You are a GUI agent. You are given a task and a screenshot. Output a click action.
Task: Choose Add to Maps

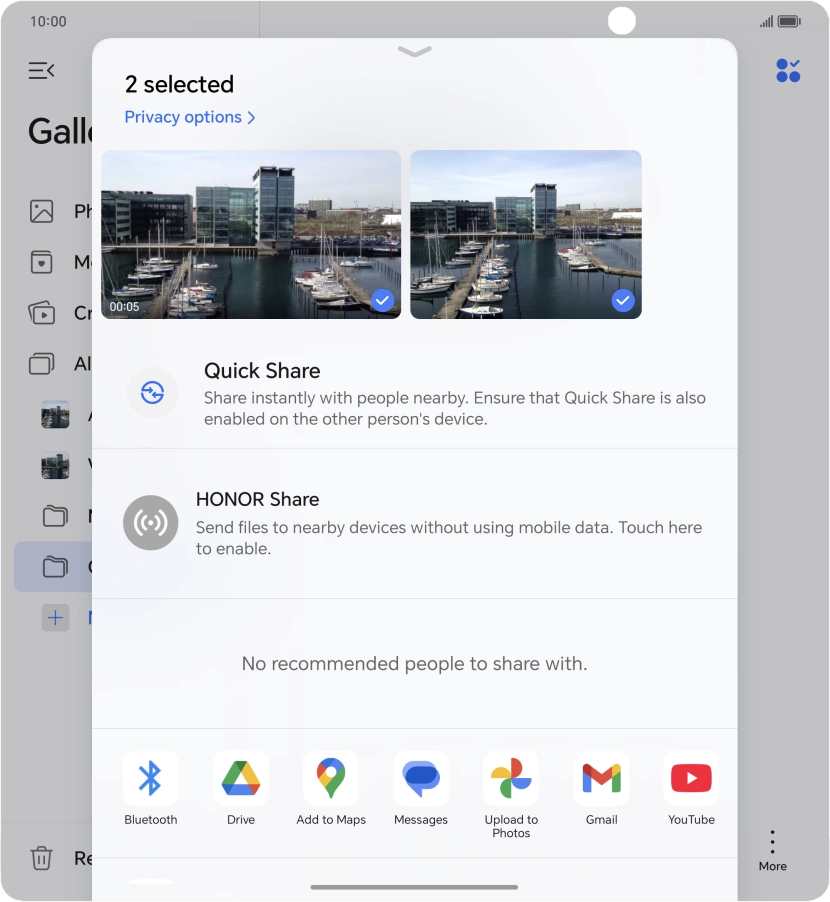(x=330, y=779)
